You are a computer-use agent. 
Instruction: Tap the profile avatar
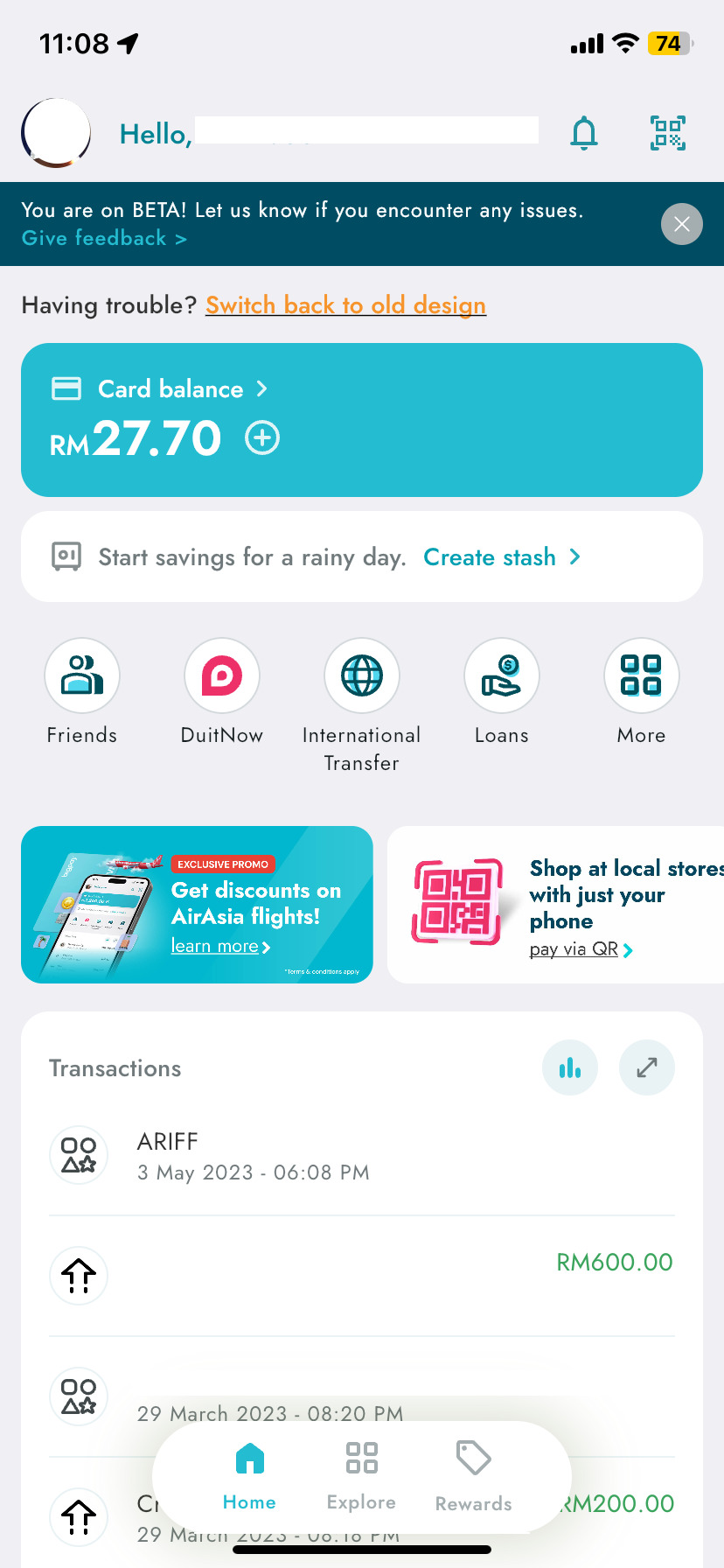coord(56,133)
